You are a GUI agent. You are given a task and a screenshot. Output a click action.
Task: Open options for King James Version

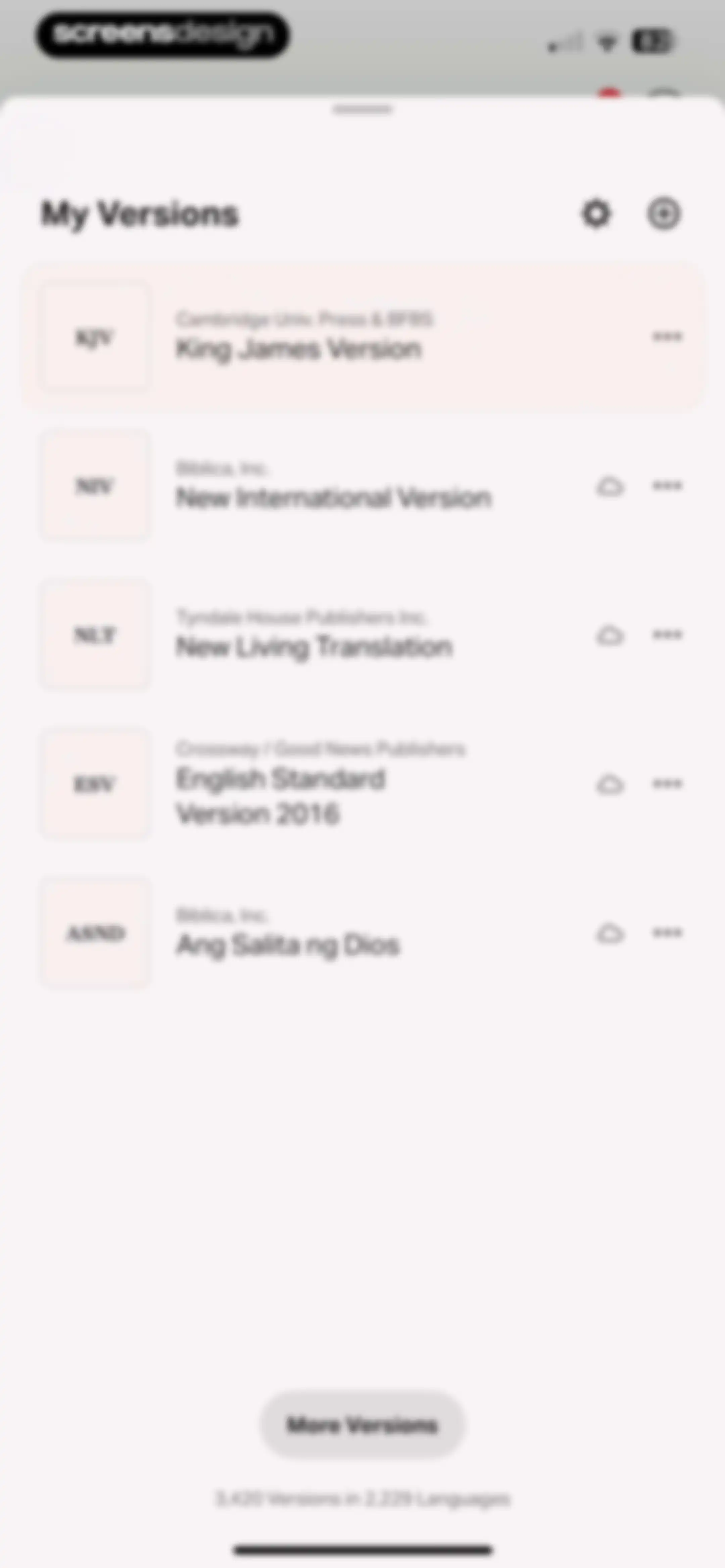pos(667,337)
